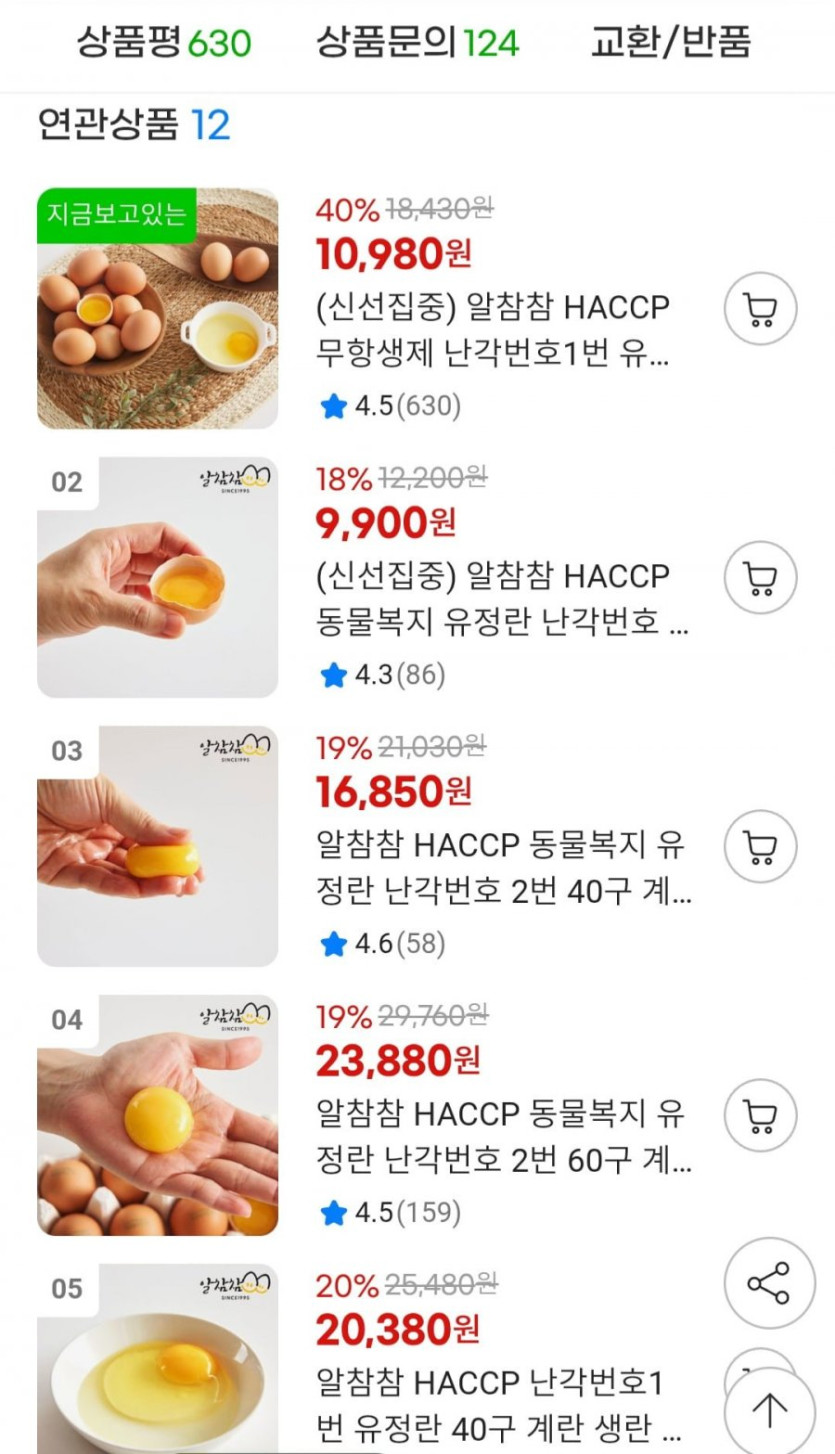Open the 상품문의 124 tab
Screen dimensions: 835x1454
tap(417, 43)
